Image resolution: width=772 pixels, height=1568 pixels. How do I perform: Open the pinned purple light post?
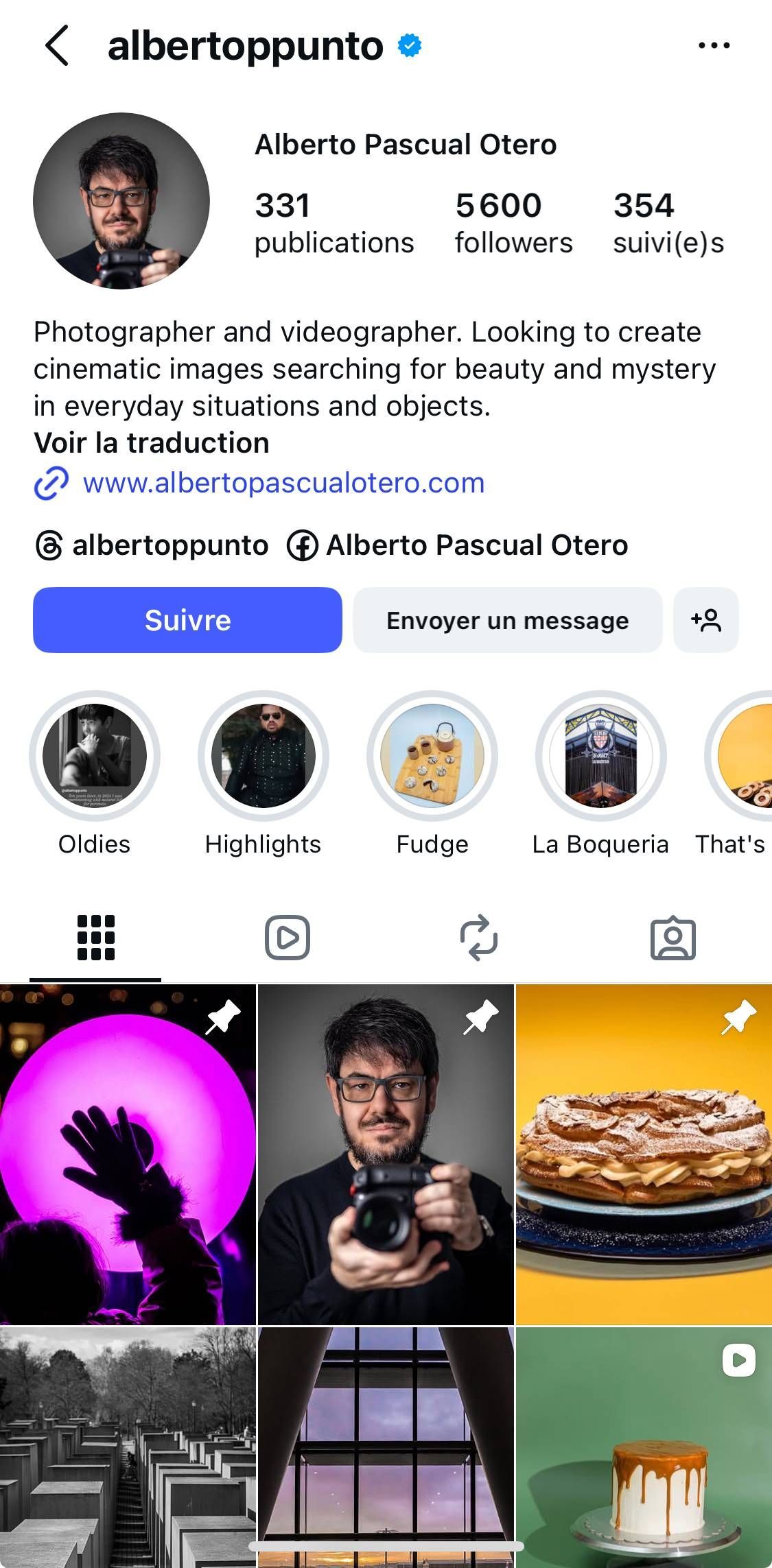(128, 1154)
